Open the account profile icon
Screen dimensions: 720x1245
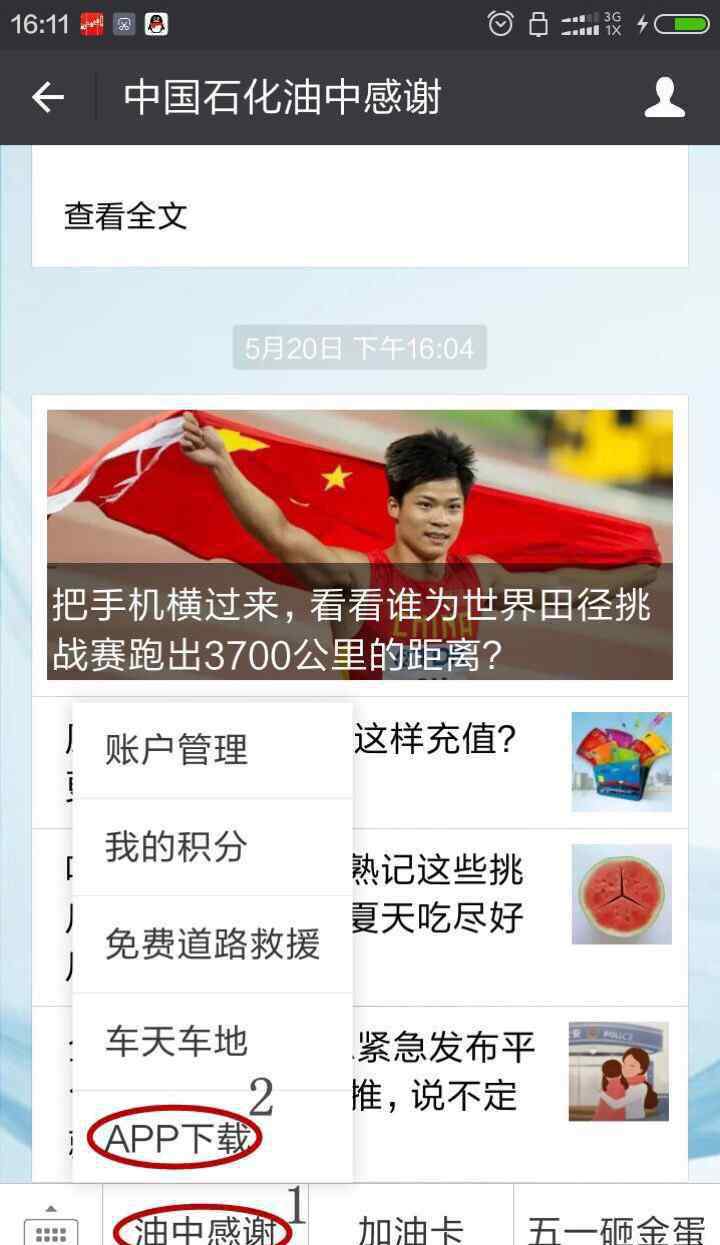tap(664, 97)
